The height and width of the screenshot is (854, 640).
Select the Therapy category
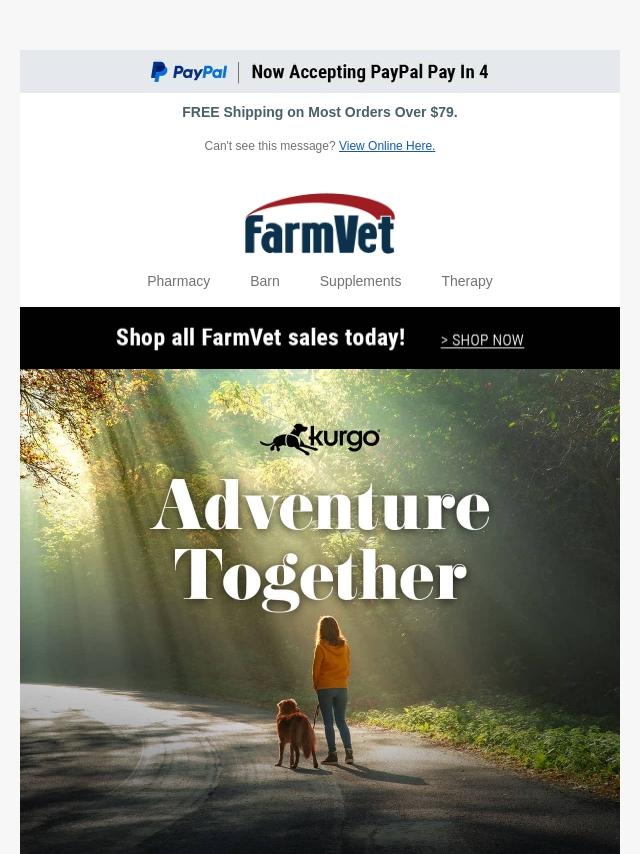(x=466, y=281)
